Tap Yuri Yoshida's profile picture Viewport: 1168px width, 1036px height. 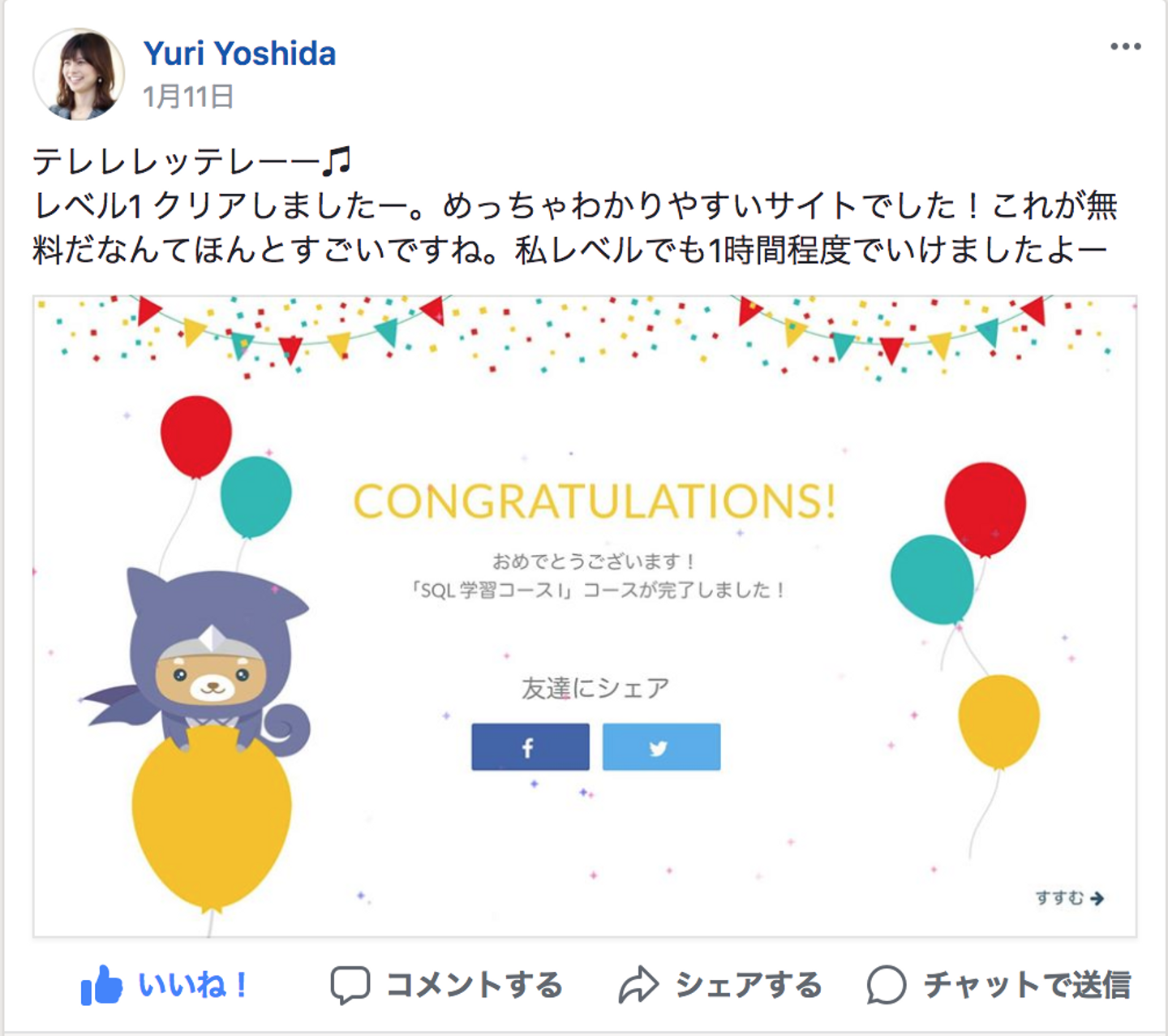tap(79, 75)
